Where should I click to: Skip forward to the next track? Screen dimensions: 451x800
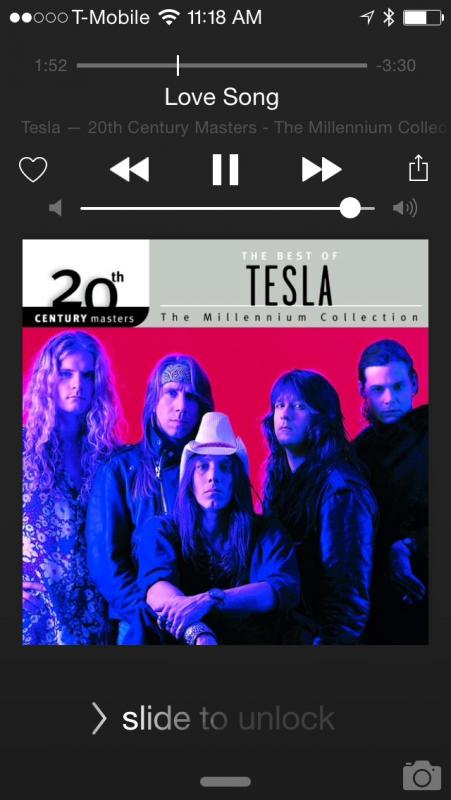pos(321,169)
